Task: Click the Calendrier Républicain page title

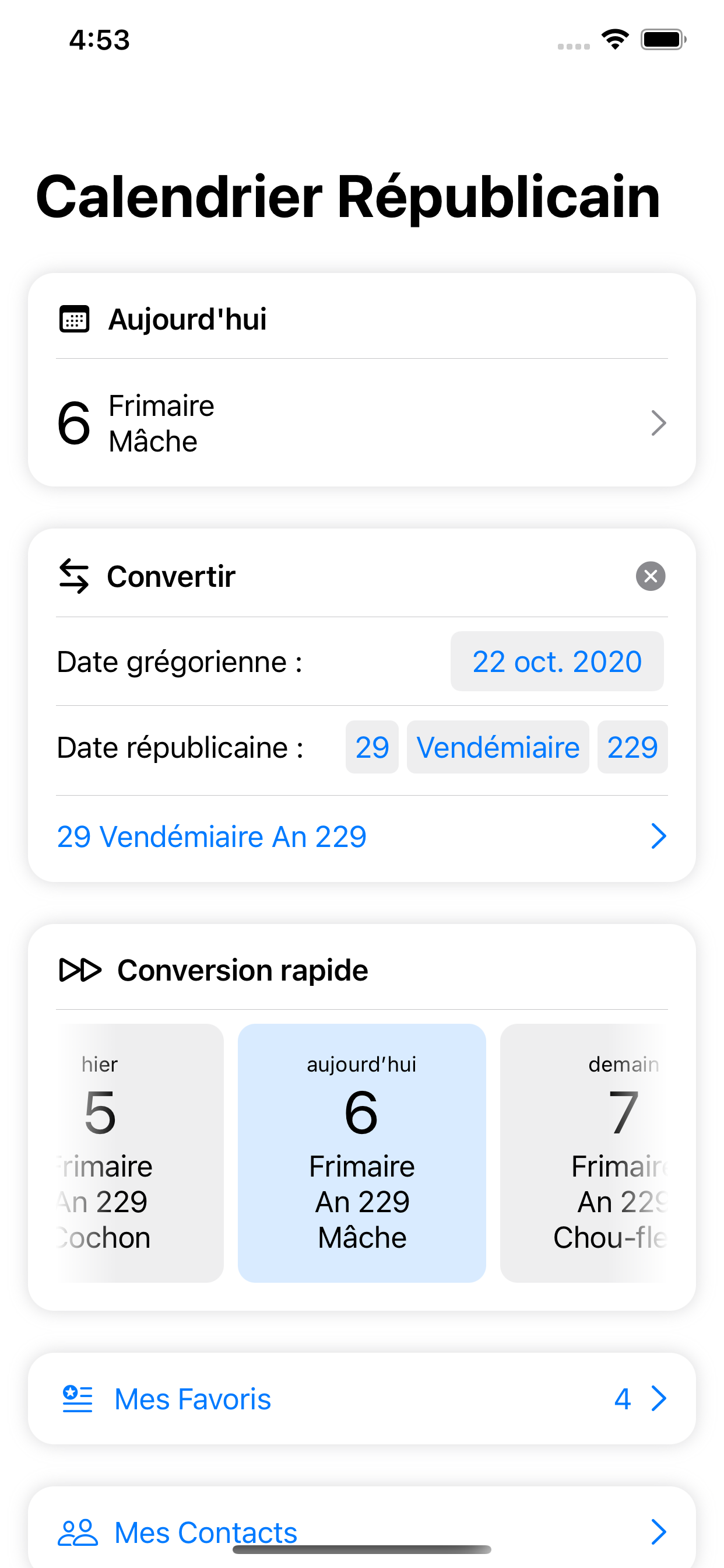Action: click(x=348, y=197)
